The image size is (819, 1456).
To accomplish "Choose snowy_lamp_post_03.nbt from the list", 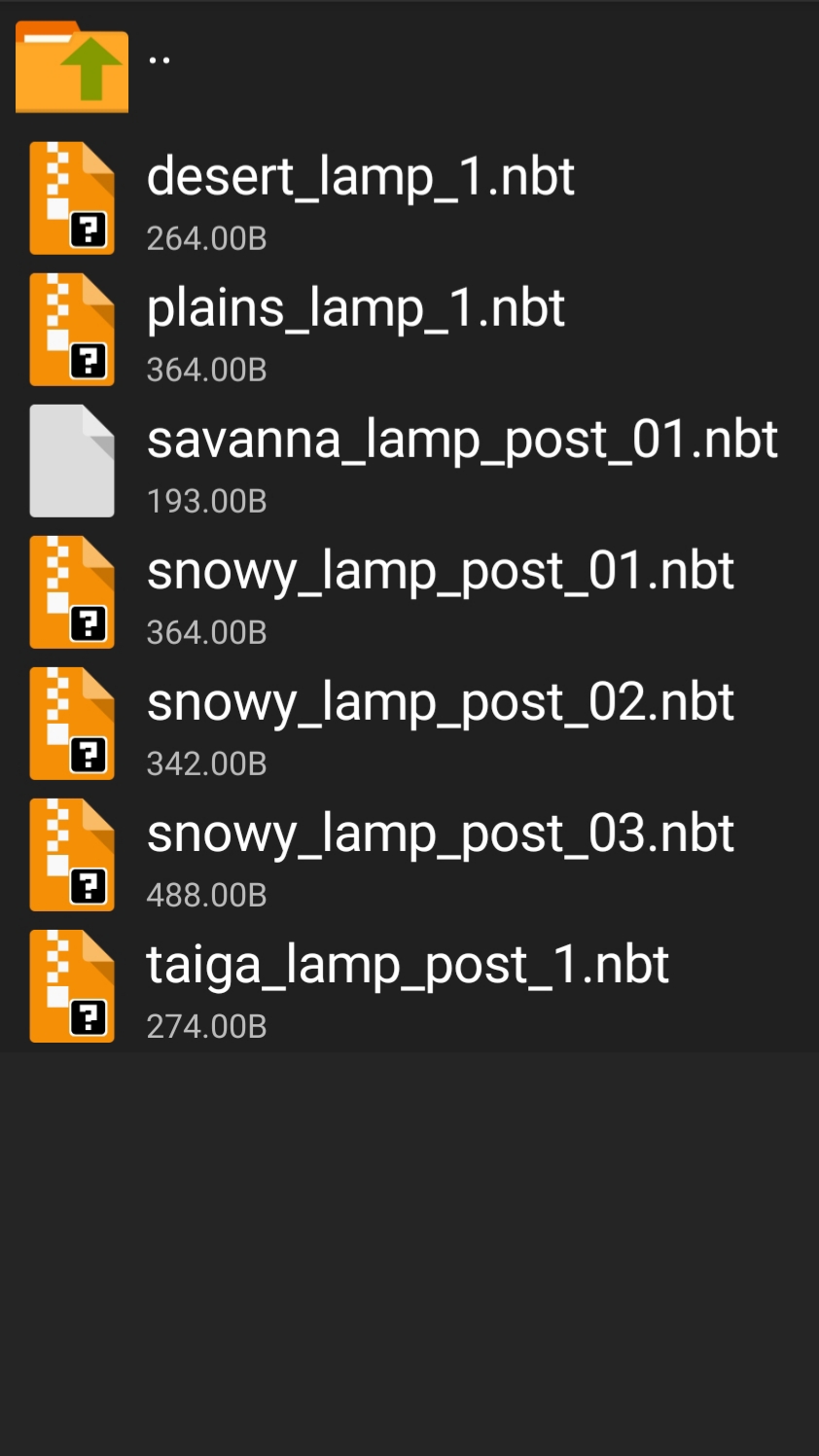I will pyautogui.click(x=440, y=854).
